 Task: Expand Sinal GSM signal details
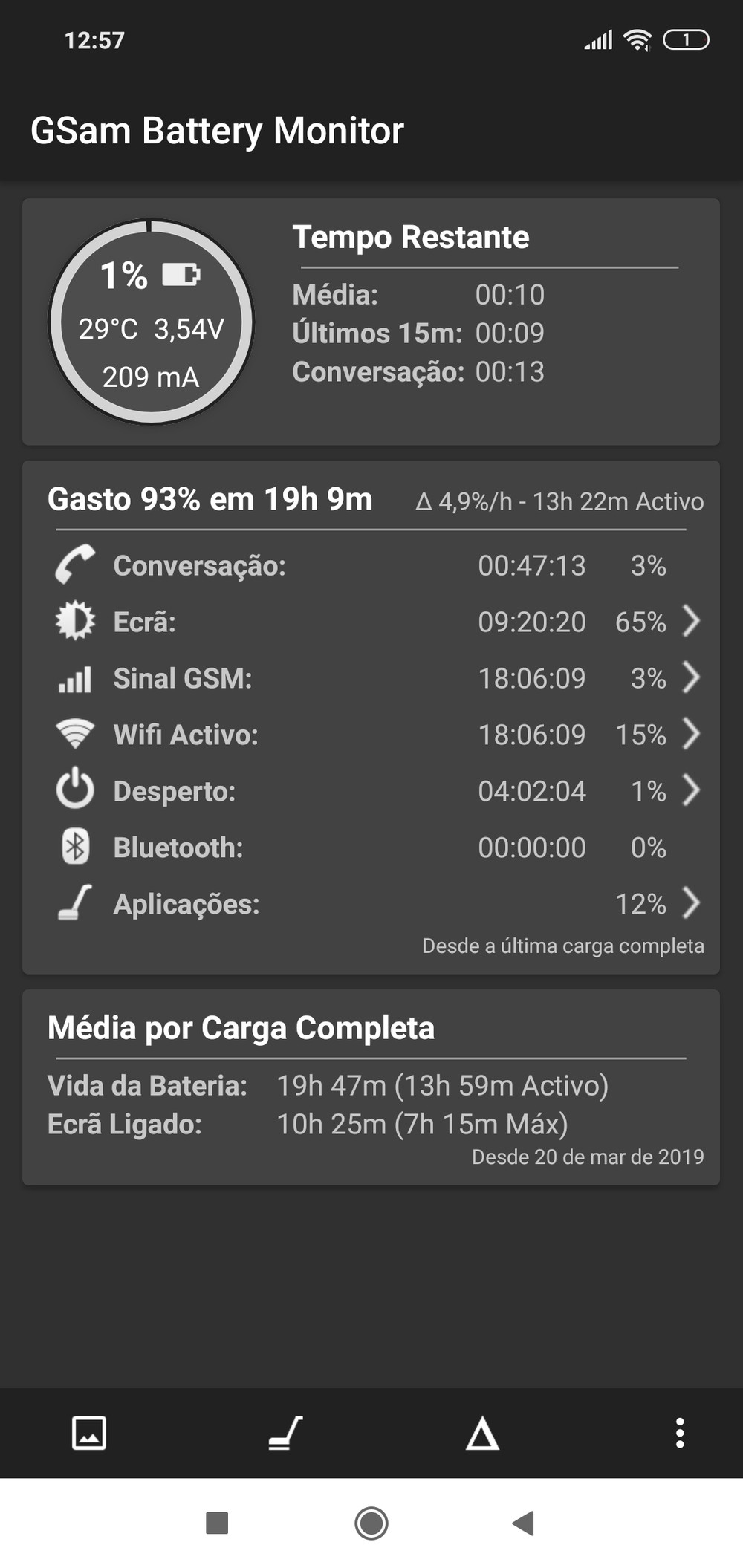point(690,677)
